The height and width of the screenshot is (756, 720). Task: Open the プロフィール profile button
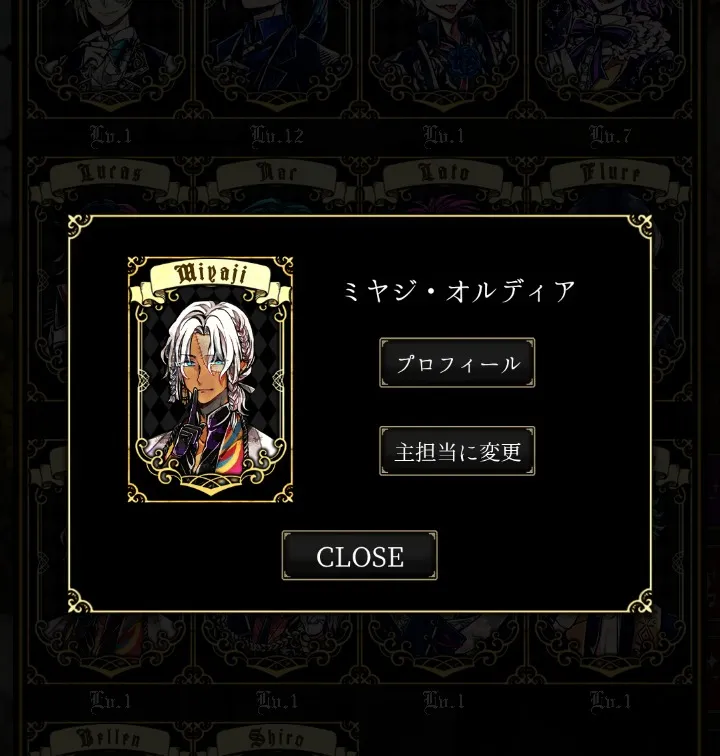pyautogui.click(x=457, y=363)
